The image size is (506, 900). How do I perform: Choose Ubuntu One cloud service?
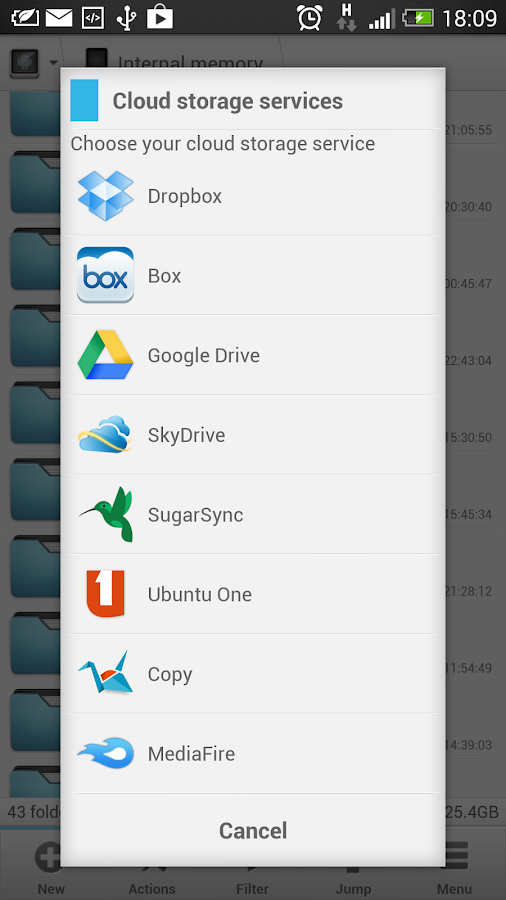(x=253, y=594)
